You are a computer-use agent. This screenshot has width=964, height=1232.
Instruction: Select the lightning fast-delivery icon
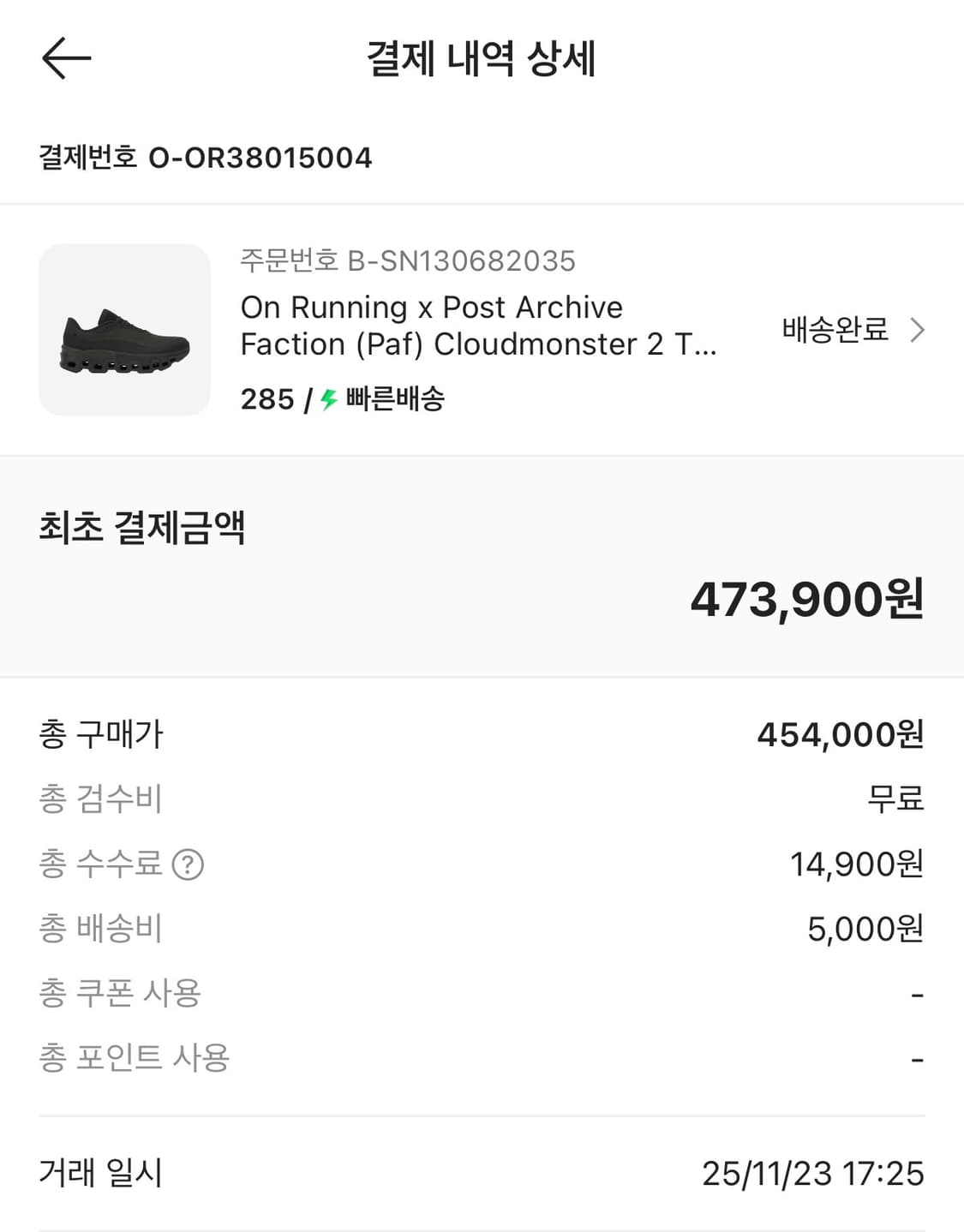pyautogui.click(x=326, y=398)
